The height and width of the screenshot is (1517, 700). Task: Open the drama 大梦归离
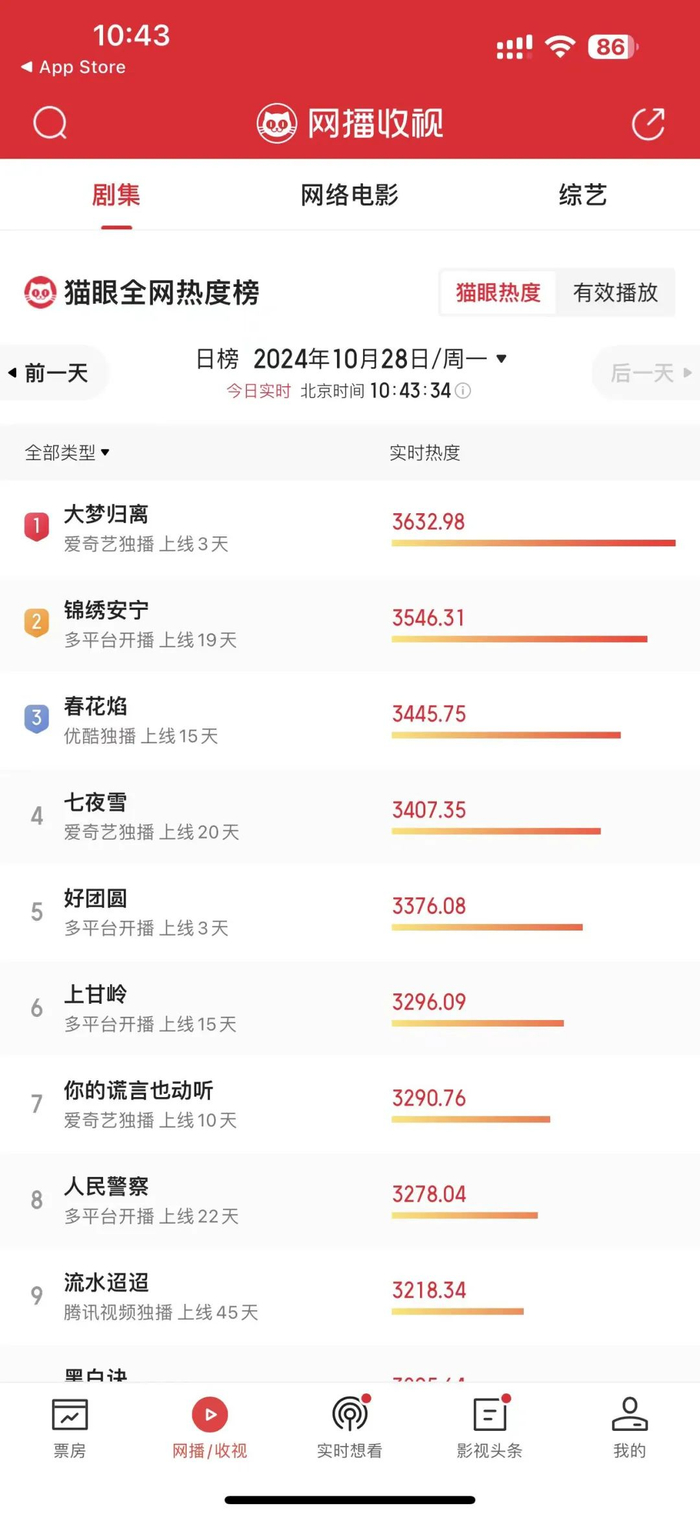(106, 516)
